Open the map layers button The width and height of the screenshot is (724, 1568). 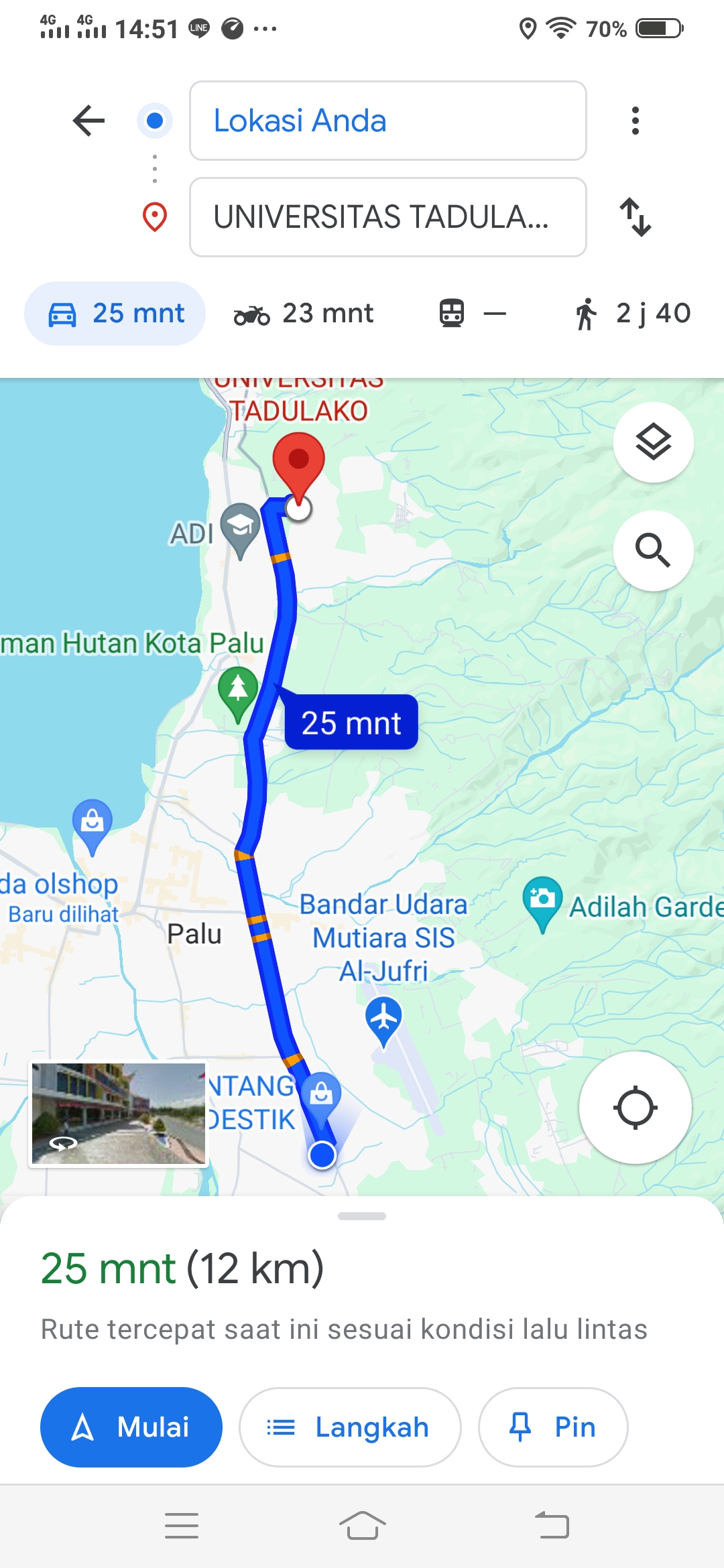click(x=654, y=442)
